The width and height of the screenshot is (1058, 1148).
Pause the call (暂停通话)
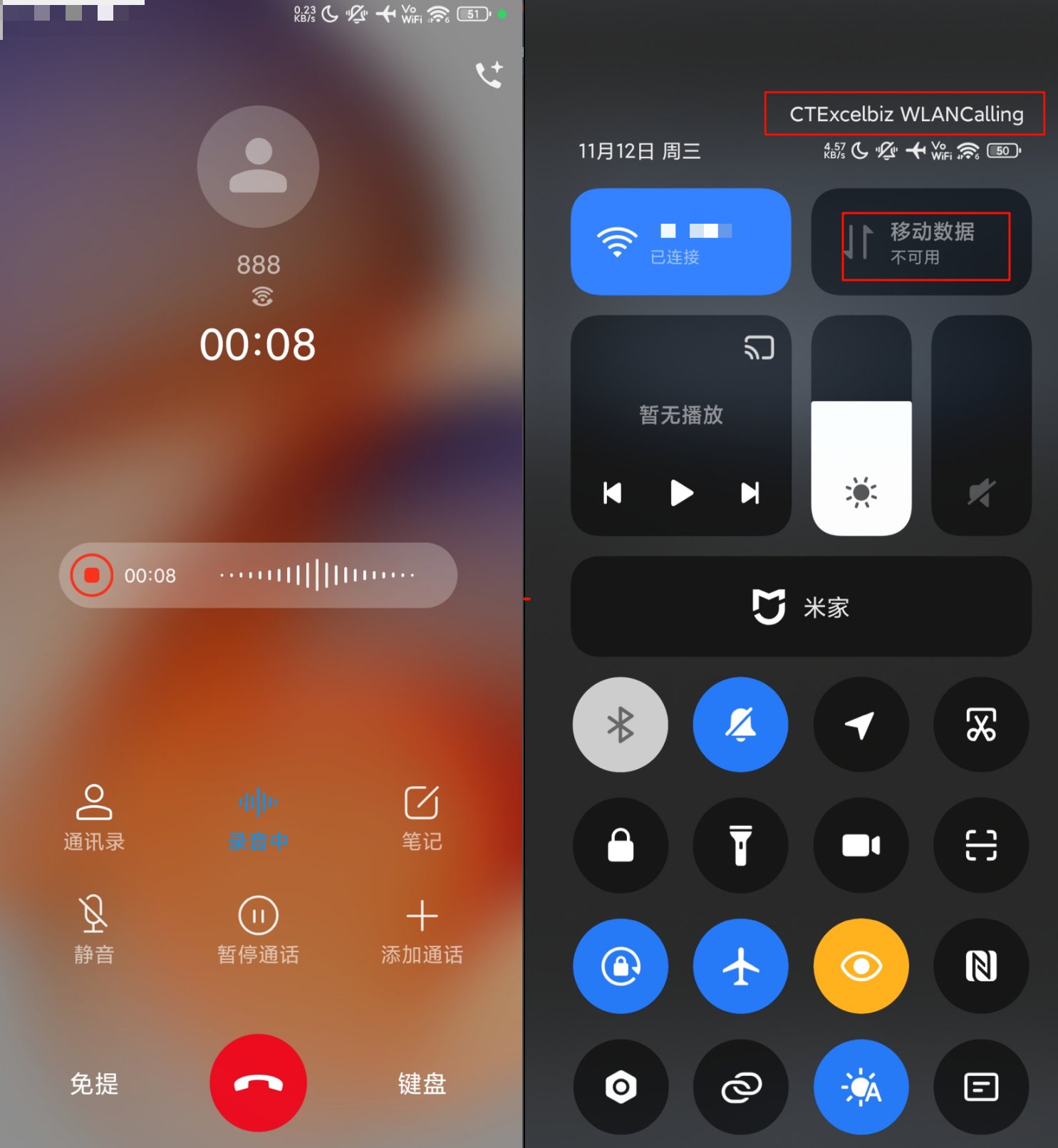258,929
